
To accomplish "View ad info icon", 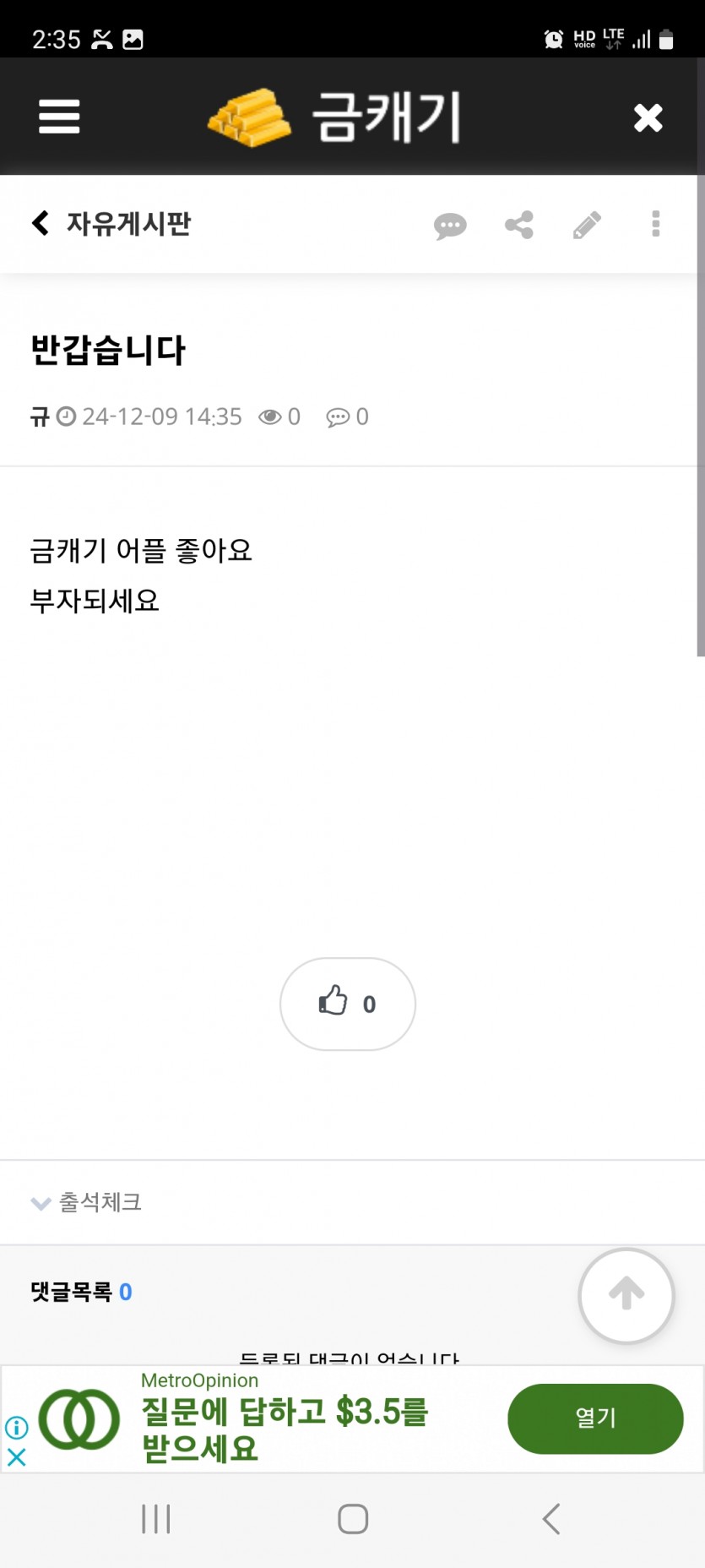I will tap(17, 1427).
